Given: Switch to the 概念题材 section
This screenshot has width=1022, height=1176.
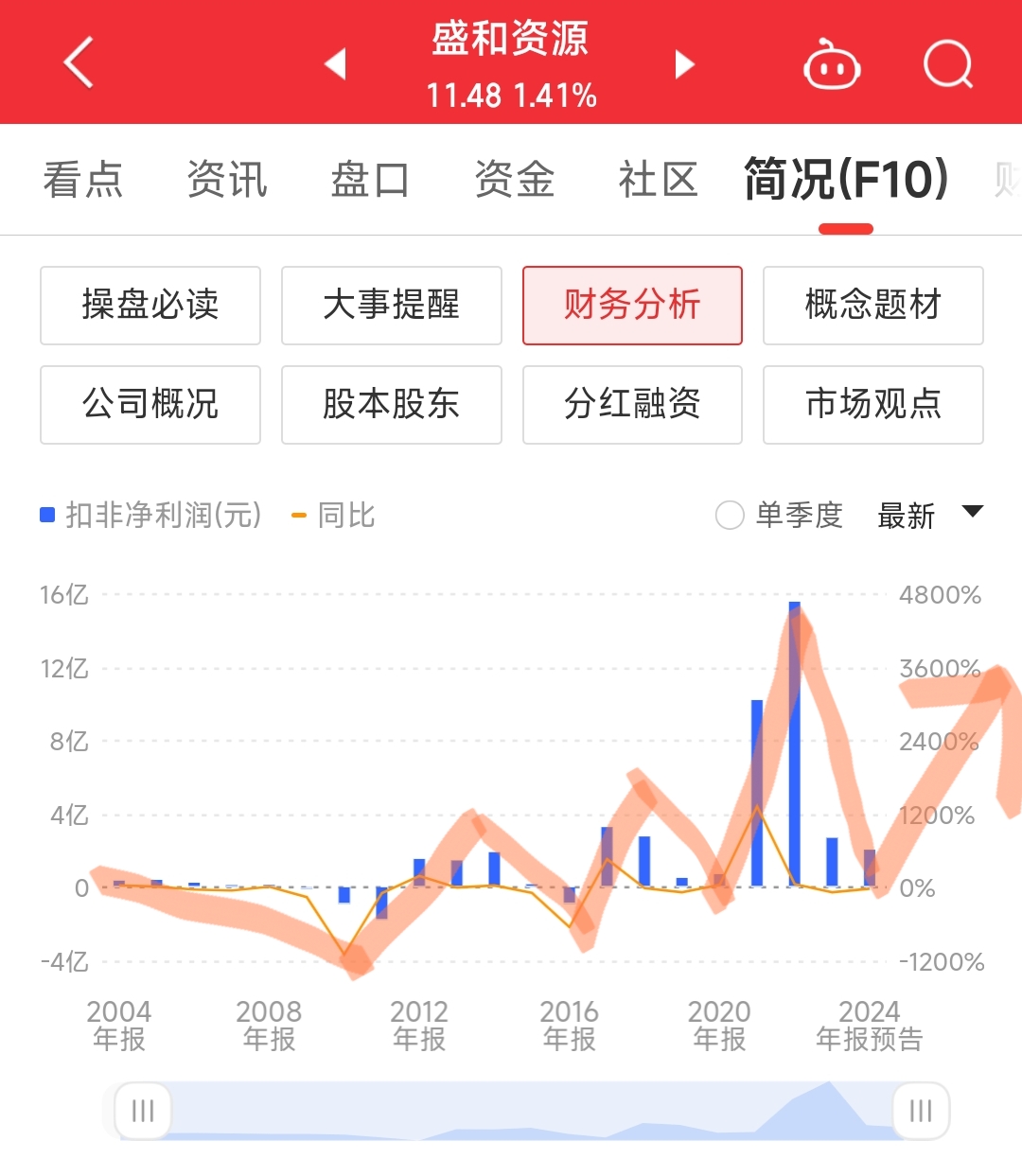Looking at the screenshot, I should [x=872, y=306].
